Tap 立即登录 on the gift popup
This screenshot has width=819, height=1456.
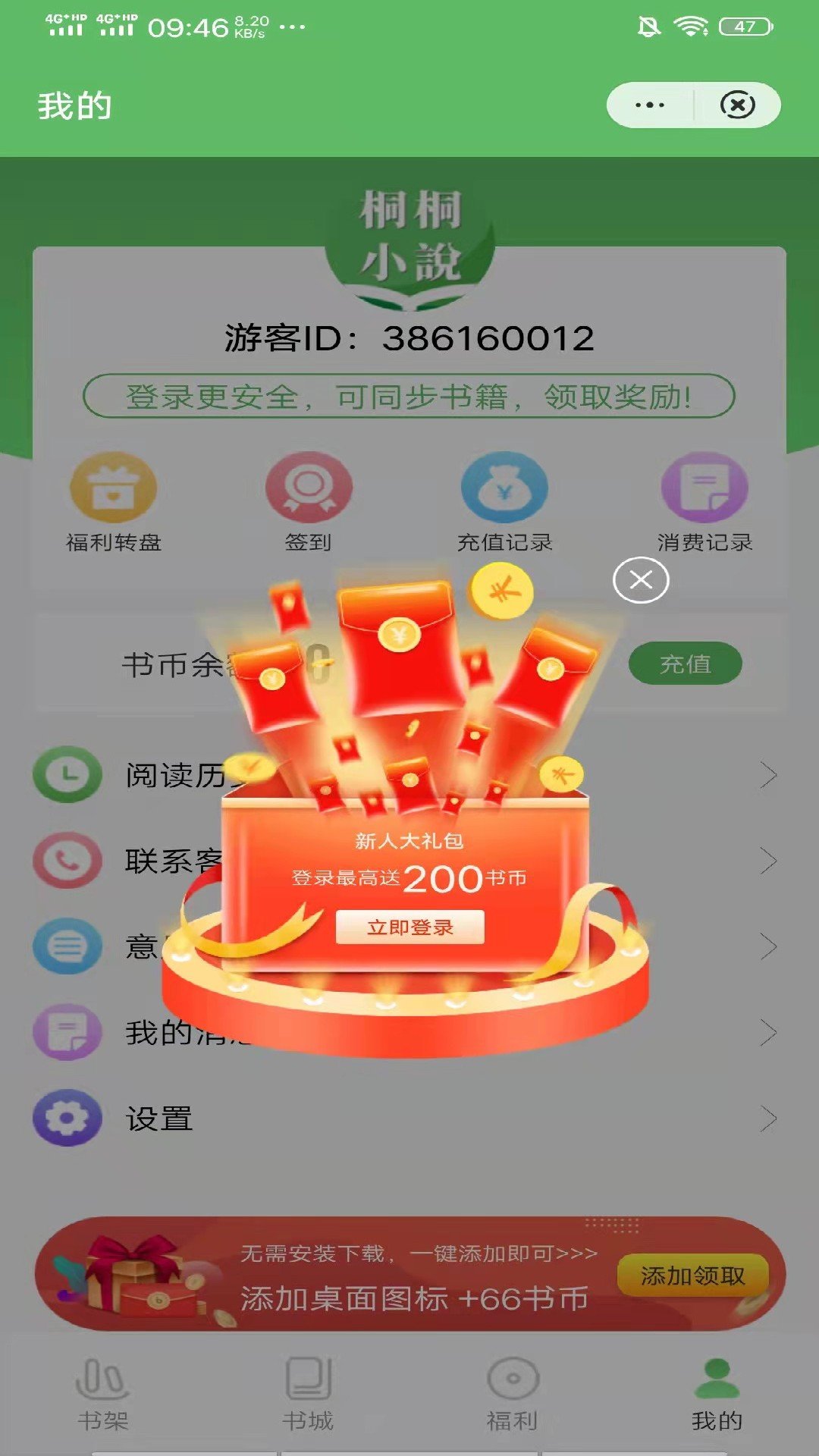pos(409,927)
